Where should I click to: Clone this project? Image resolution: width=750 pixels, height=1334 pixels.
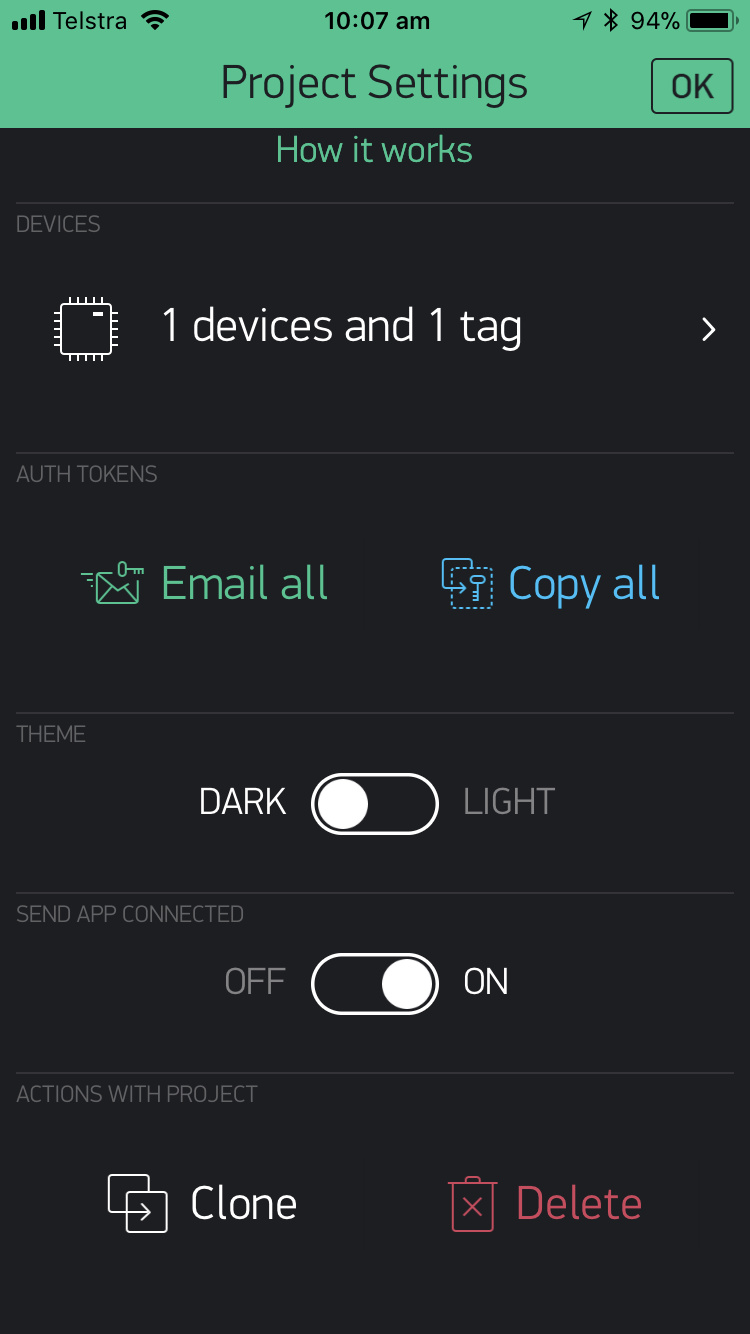coord(202,1203)
